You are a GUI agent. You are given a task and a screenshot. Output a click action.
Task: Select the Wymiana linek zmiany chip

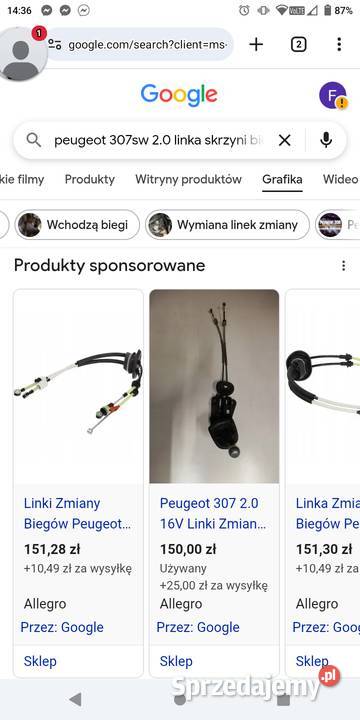pos(228,225)
